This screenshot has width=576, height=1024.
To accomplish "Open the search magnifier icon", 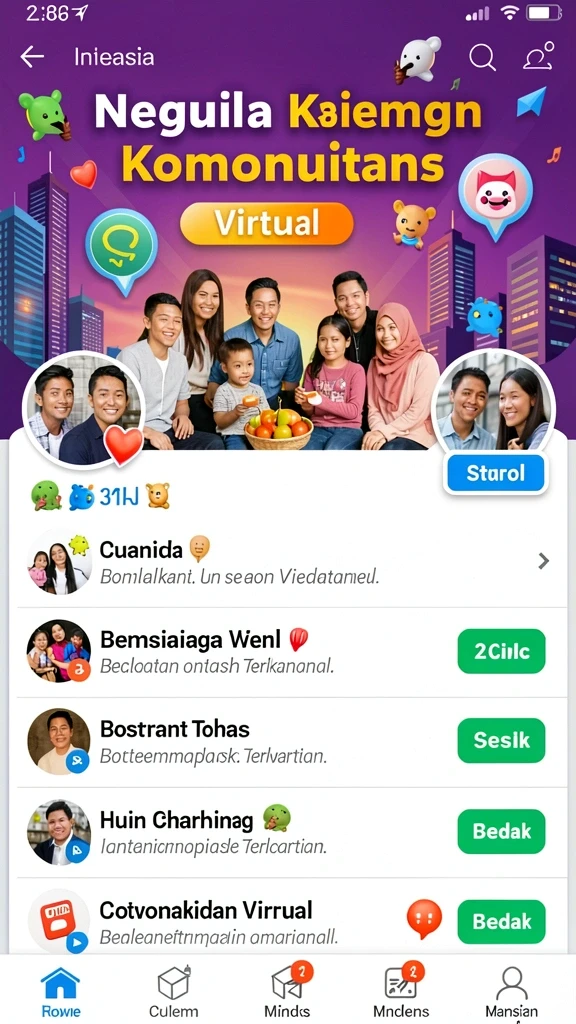I will pos(482,57).
